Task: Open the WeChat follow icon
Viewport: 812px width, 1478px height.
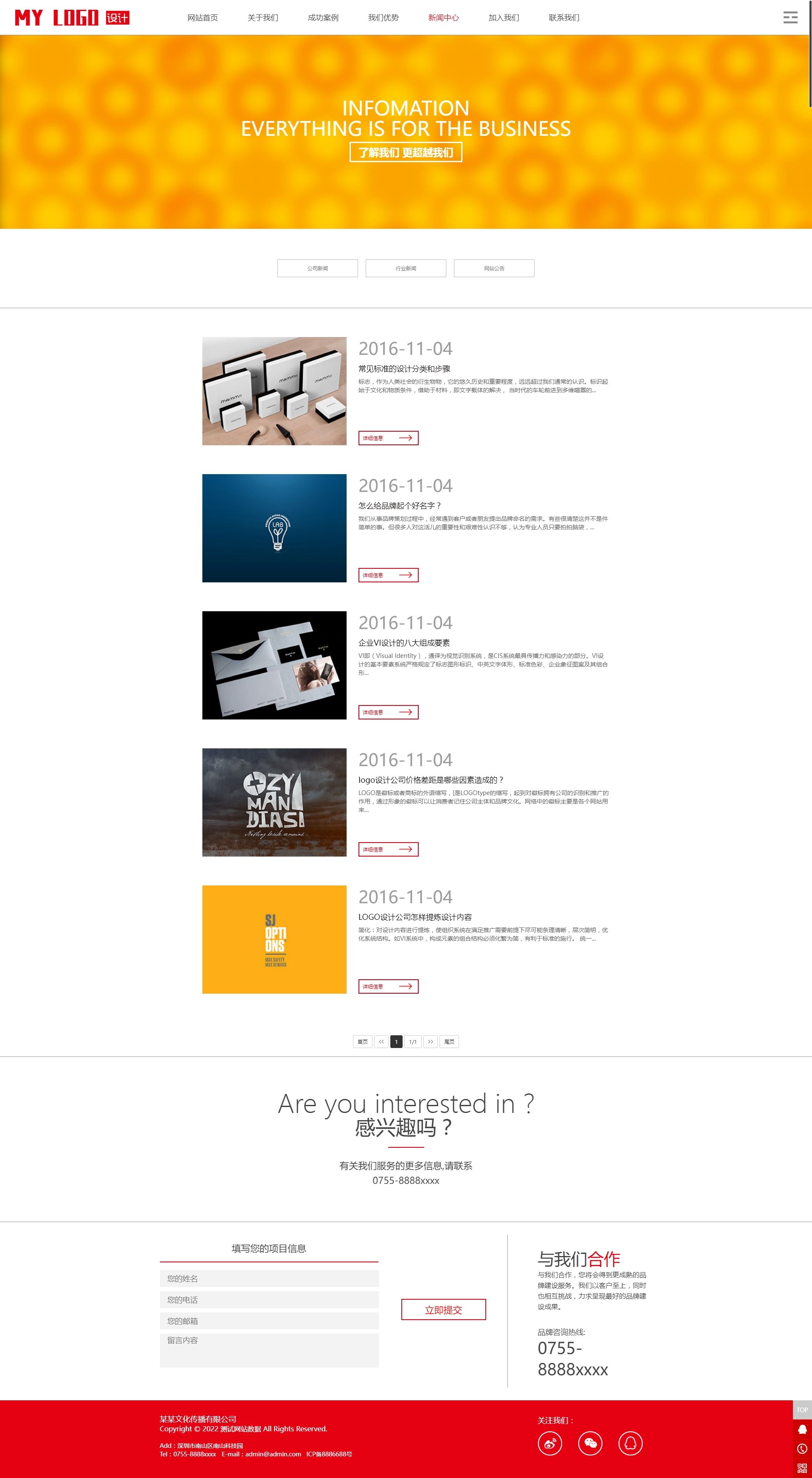Action: click(590, 1443)
